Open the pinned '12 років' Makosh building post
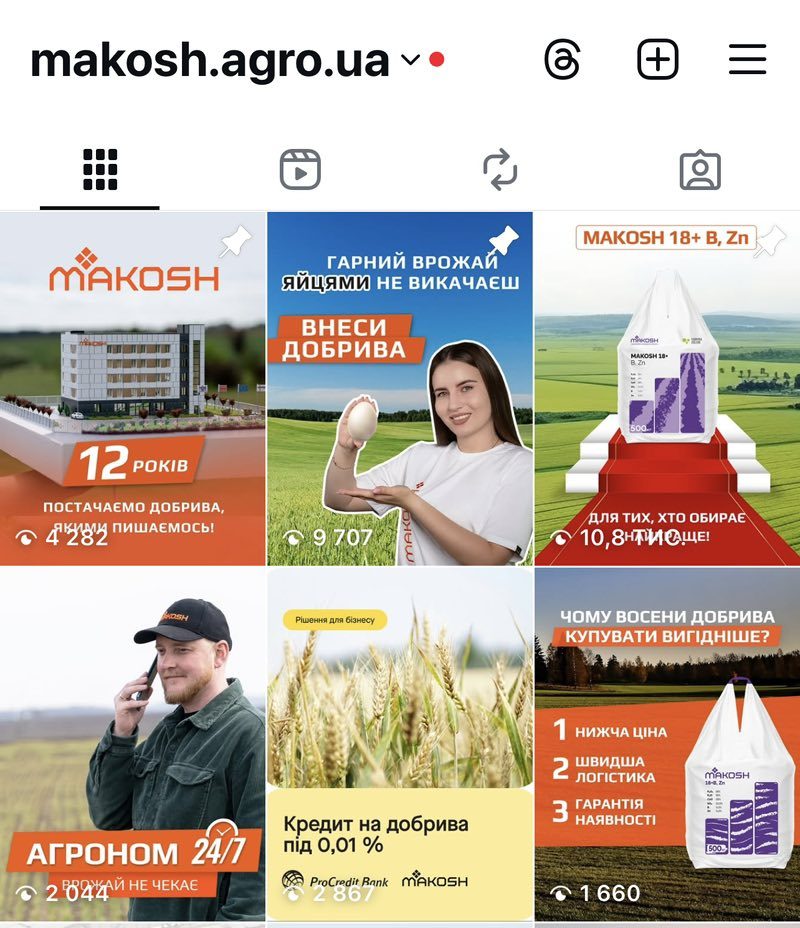This screenshot has width=800, height=928. [132, 388]
